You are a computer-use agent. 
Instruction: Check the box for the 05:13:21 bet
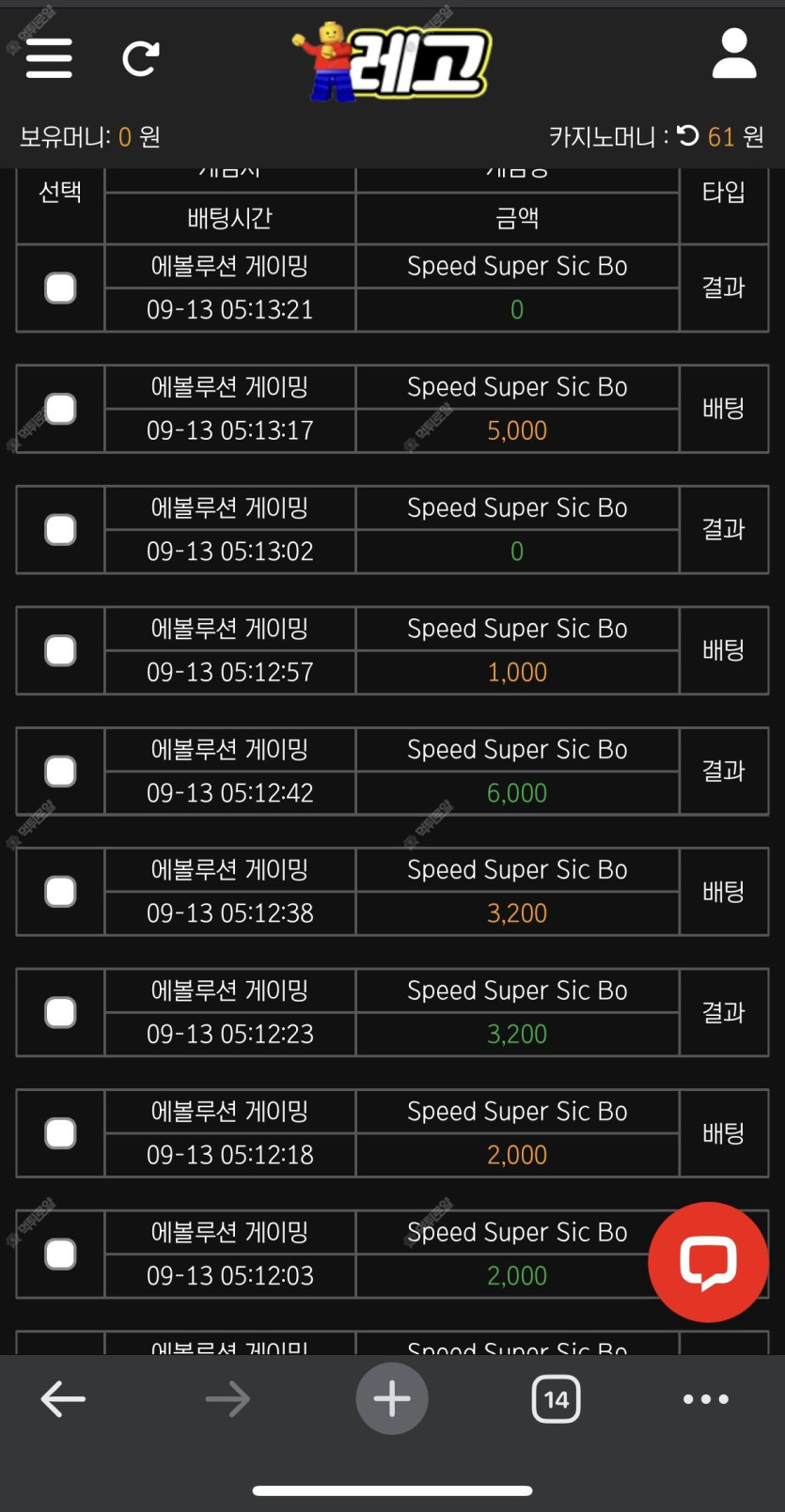[x=60, y=288]
